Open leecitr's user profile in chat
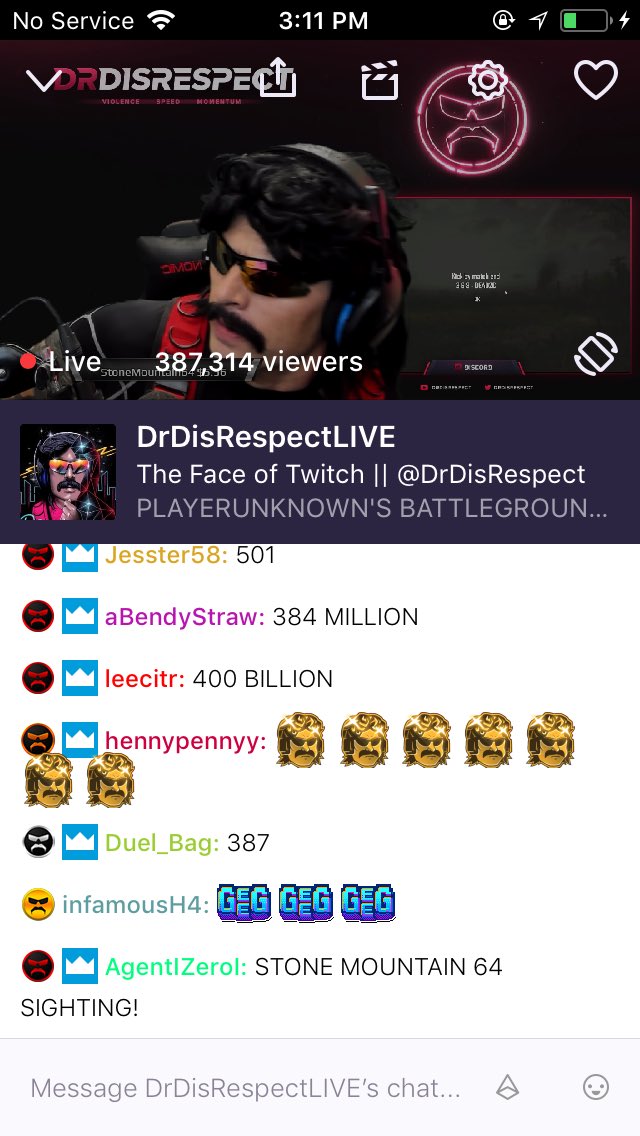This screenshot has height=1136, width=640. click(x=144, y=679)
